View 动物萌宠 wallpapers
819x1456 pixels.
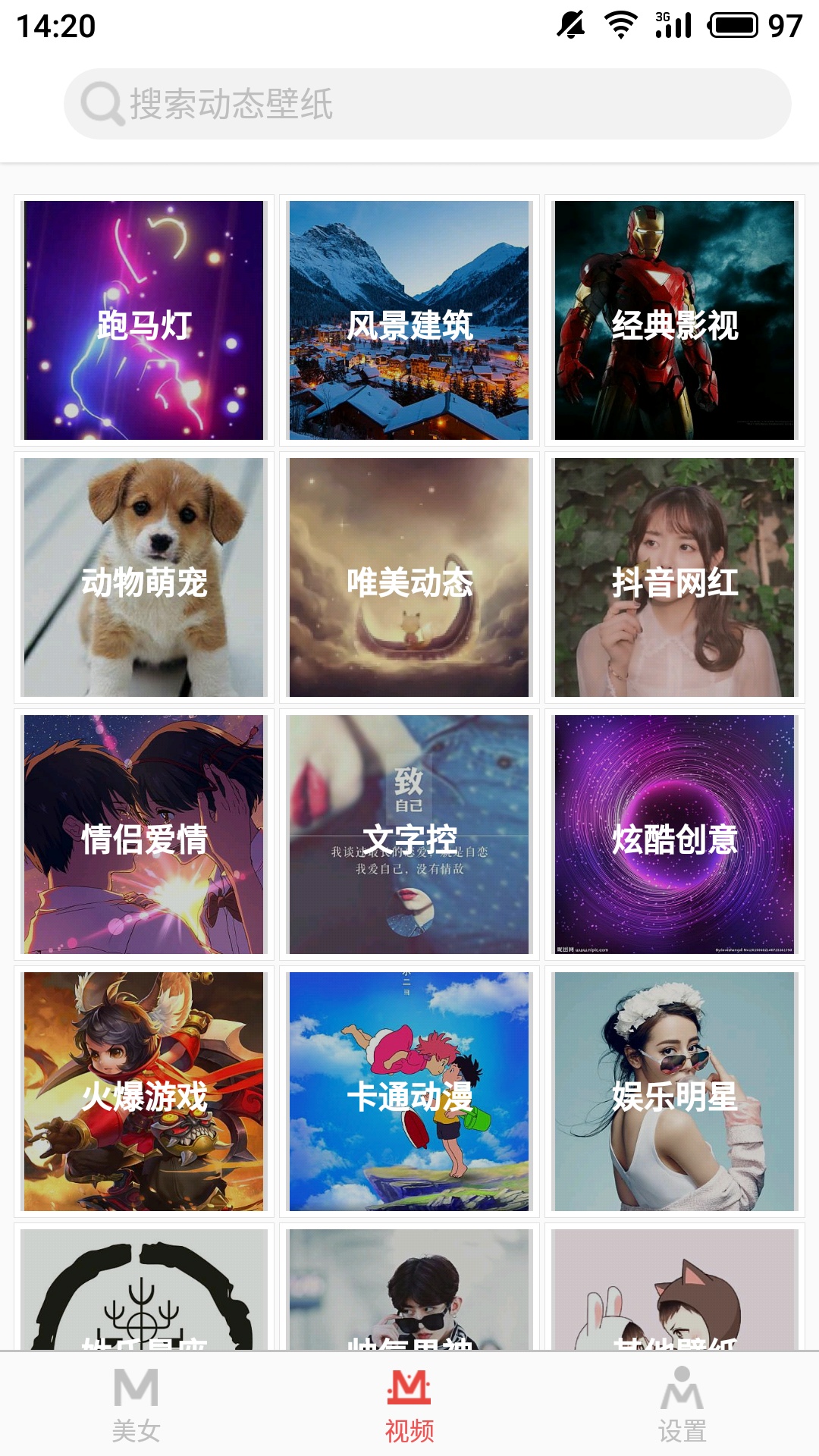click(x=144, y=577)
